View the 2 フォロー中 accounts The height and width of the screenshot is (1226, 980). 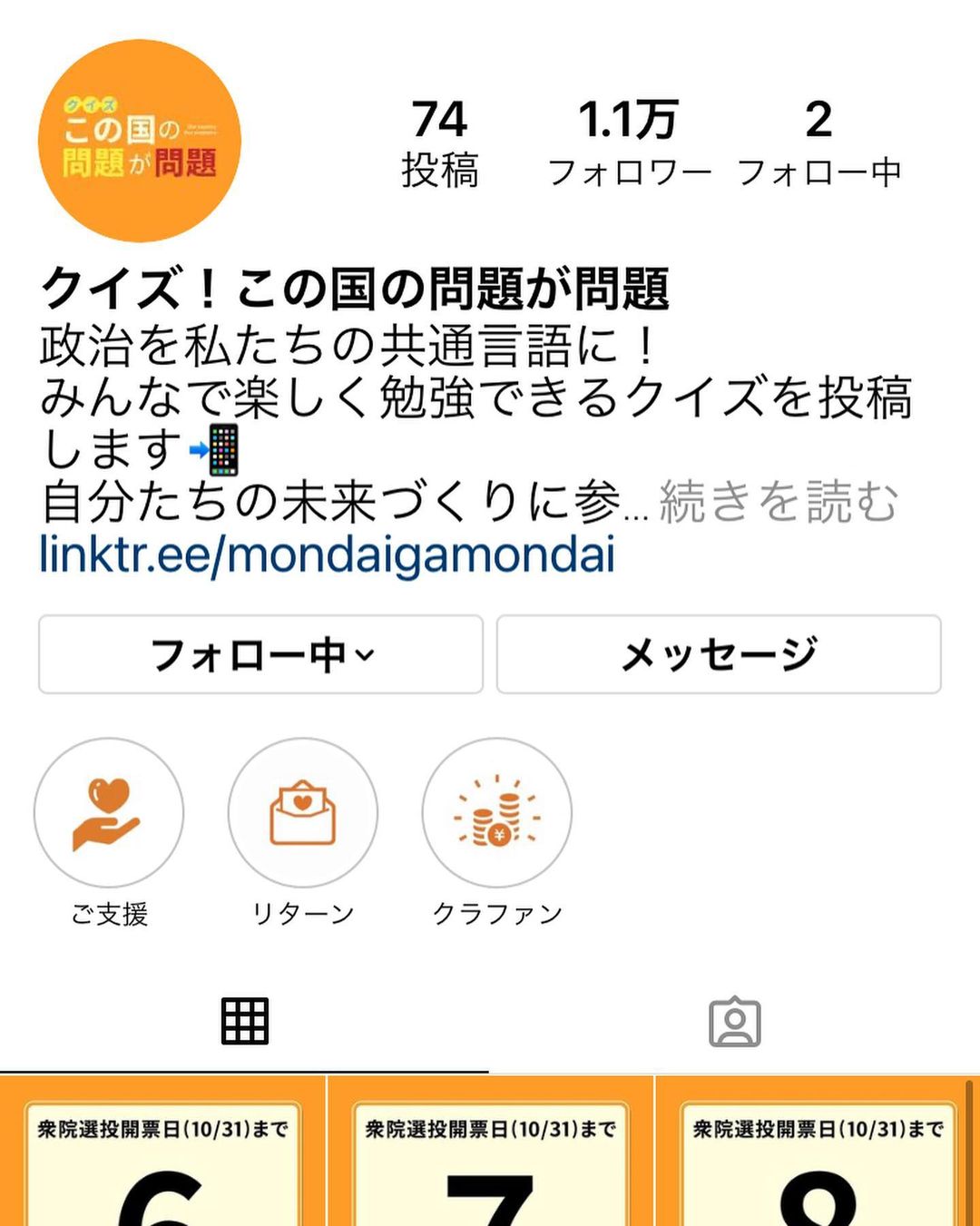pyautogui.click(x=818, y=143)
